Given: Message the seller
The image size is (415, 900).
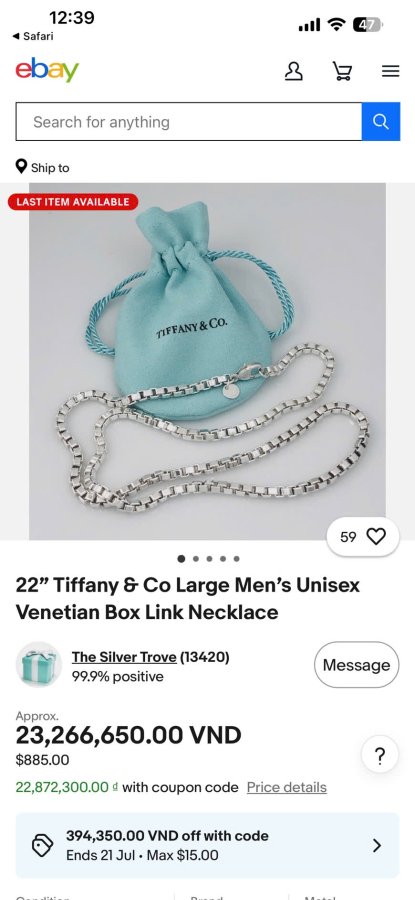Looking at the screenshot, I should [x=356, y=665].
